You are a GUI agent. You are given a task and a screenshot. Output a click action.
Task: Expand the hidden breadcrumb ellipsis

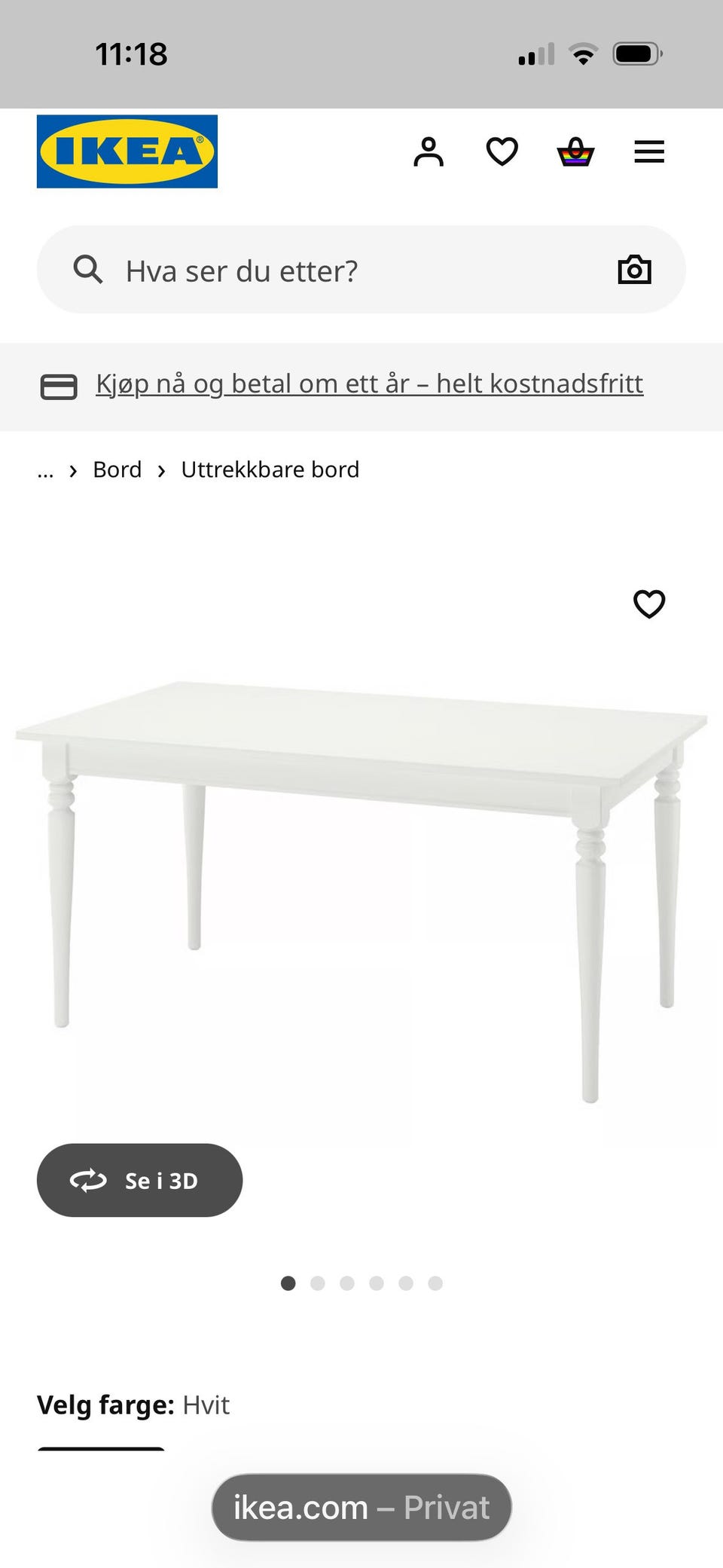click(45, 469)
